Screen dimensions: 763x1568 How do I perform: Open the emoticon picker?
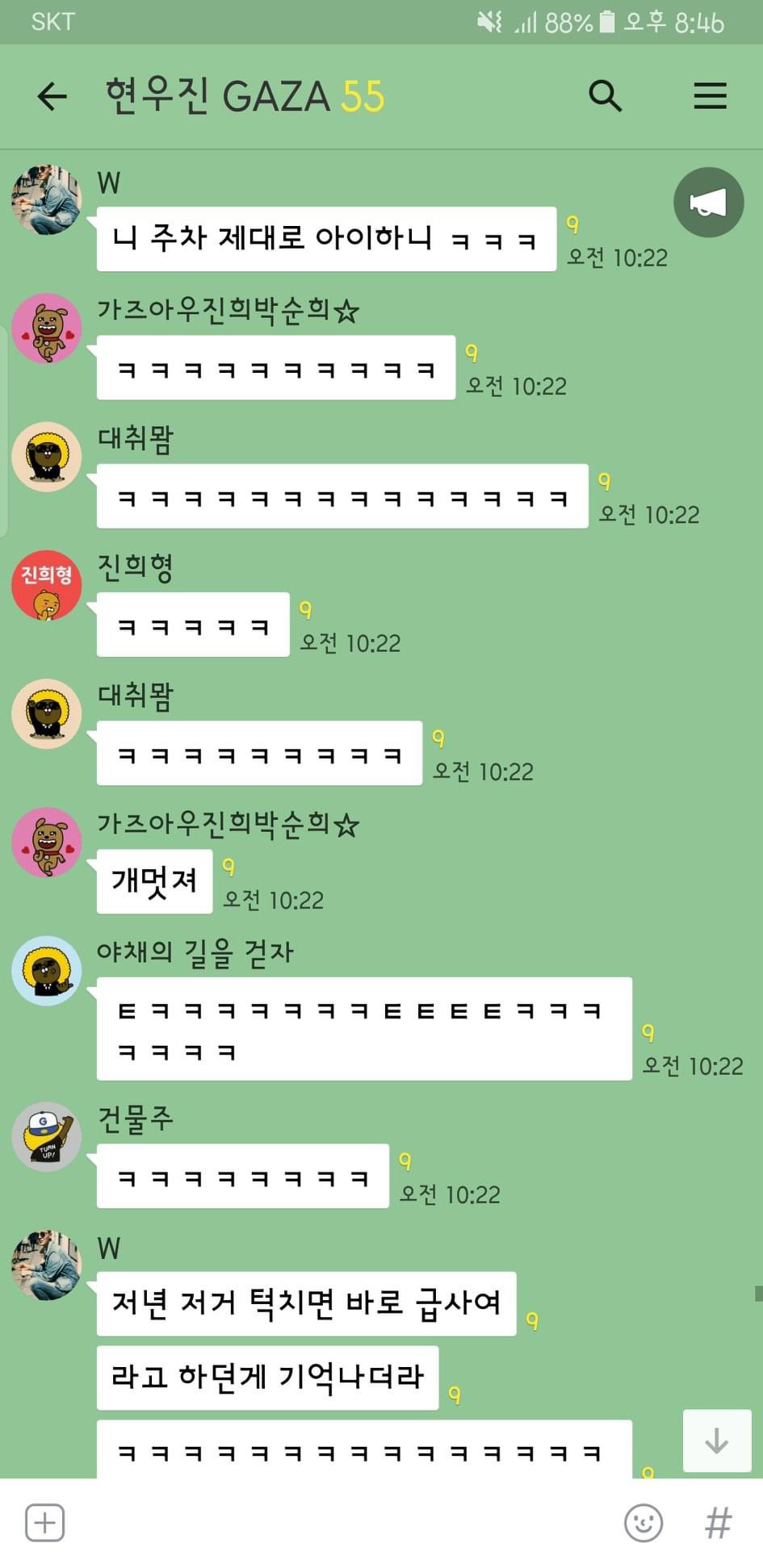click(x=644, y=1523)
